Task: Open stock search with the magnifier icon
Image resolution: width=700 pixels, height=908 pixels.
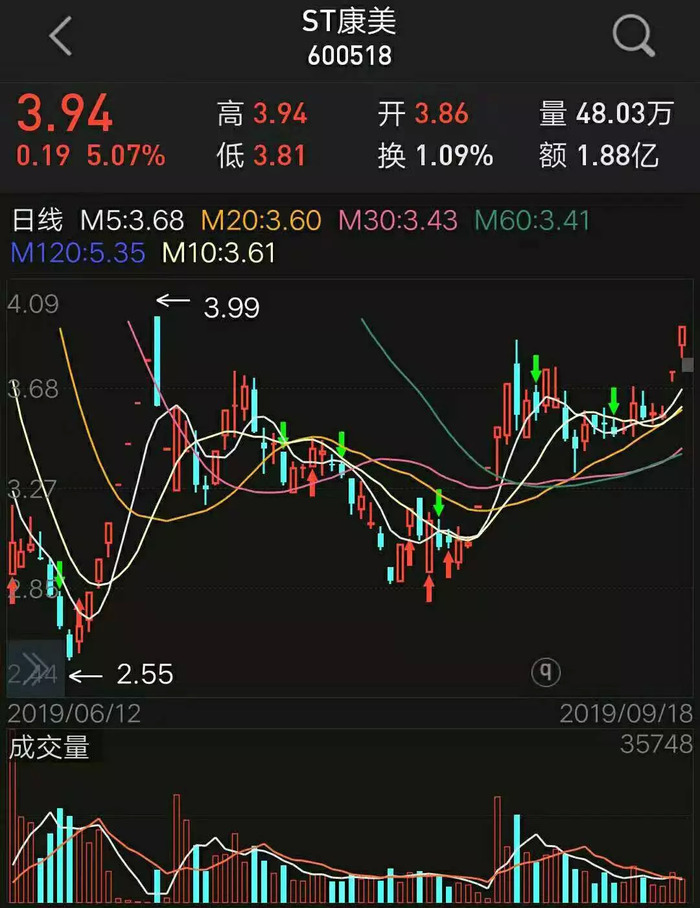Action: point(633,37)
